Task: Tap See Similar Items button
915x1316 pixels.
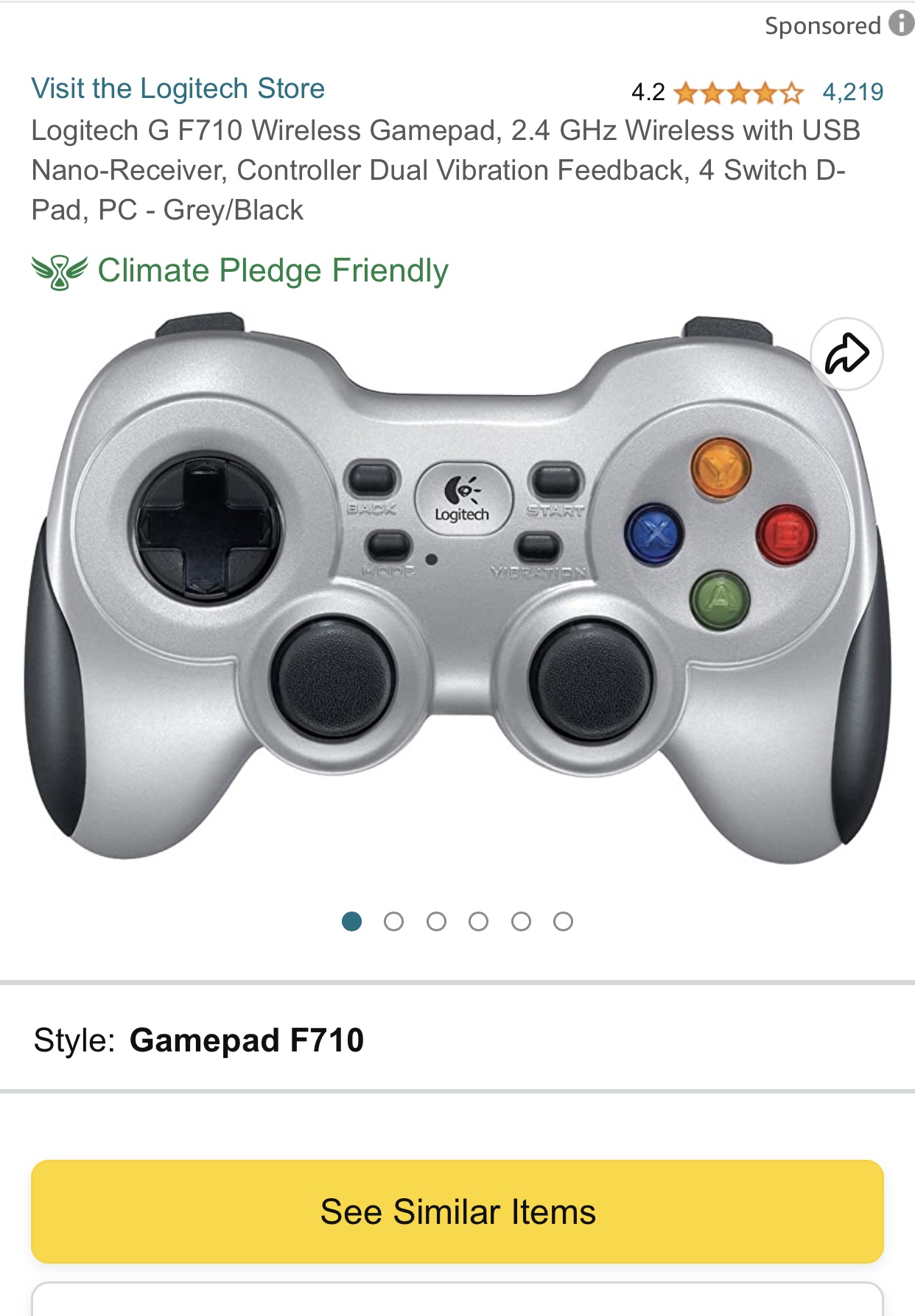Action: coord(457,1211)
